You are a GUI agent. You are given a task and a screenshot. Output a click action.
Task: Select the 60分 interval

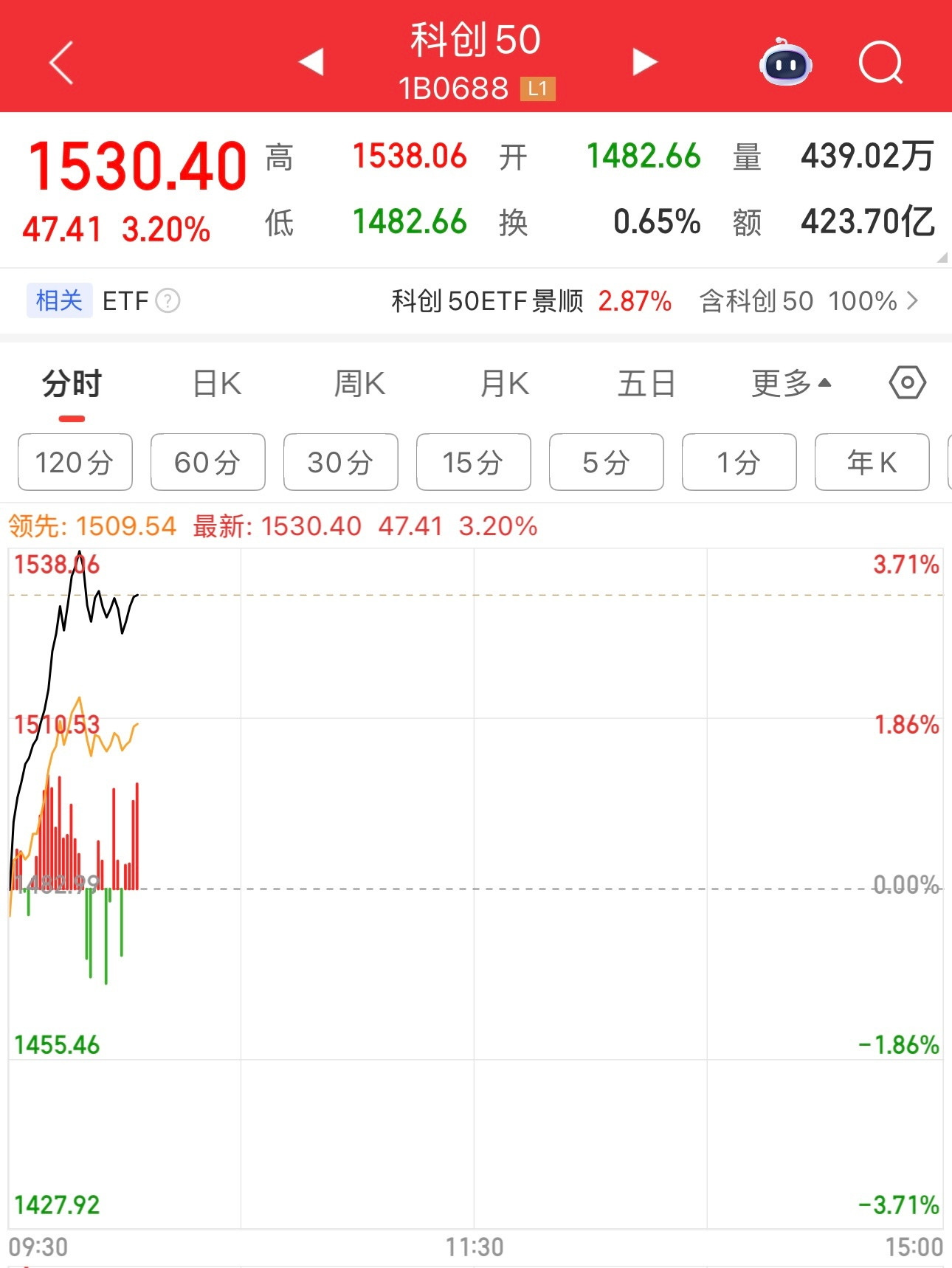[x=207, y=462]
